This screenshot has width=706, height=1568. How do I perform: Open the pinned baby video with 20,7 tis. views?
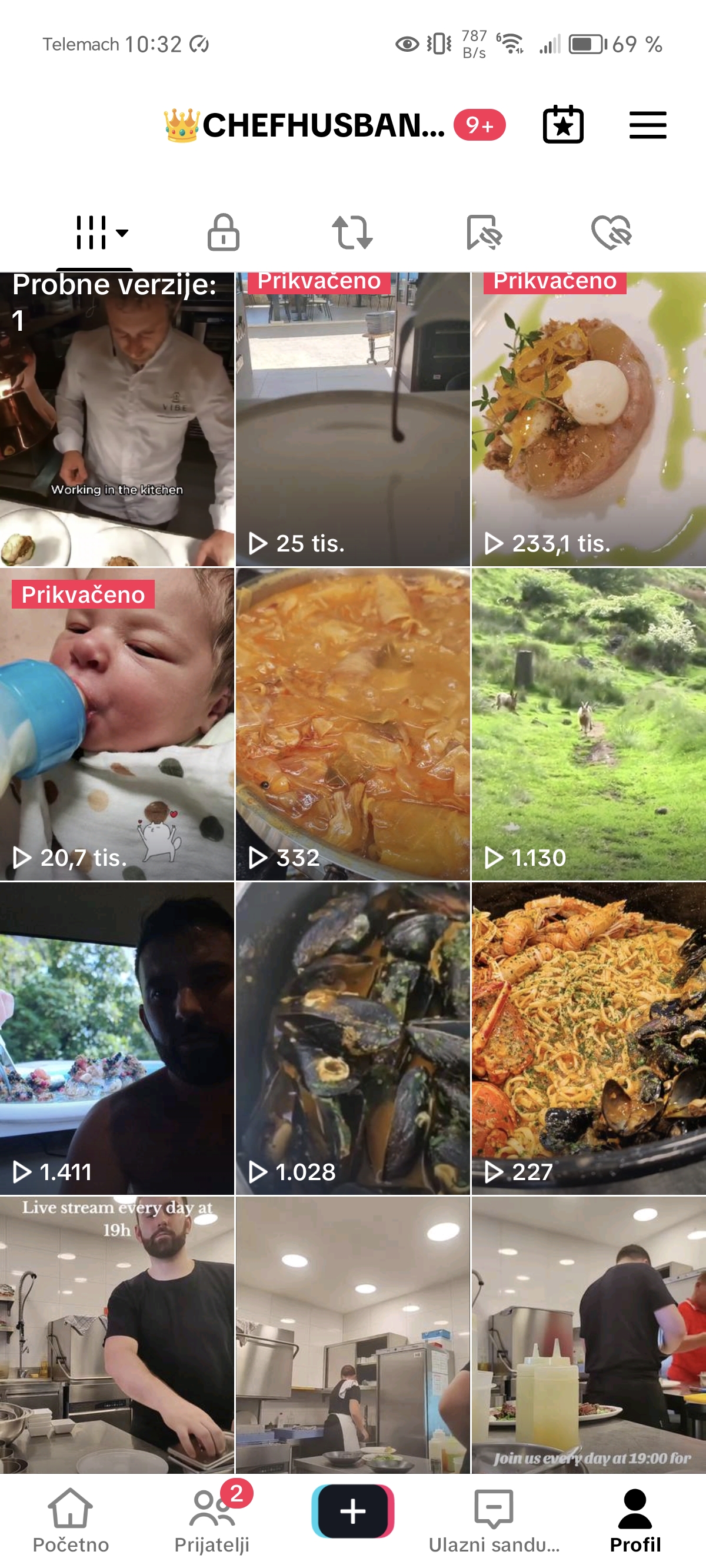pyautogui.click(x=117, y=725)
